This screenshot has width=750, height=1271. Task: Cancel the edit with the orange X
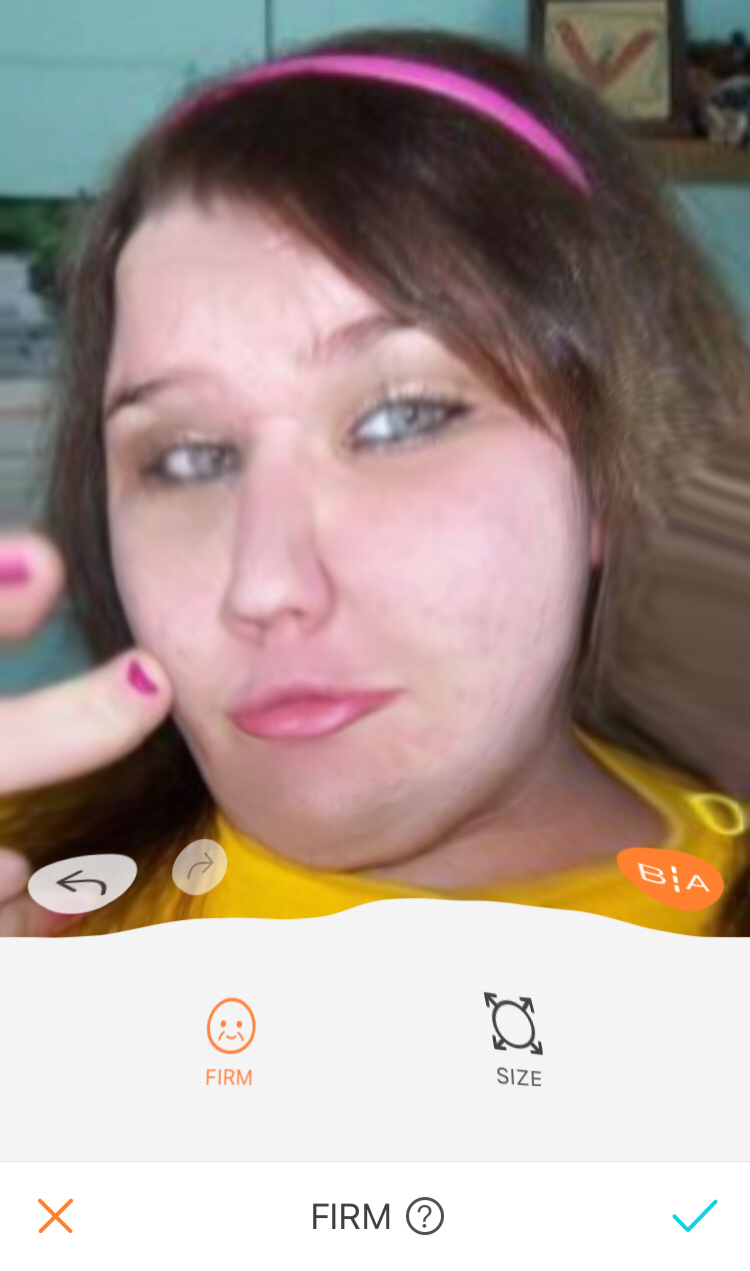click(56, 1216)
